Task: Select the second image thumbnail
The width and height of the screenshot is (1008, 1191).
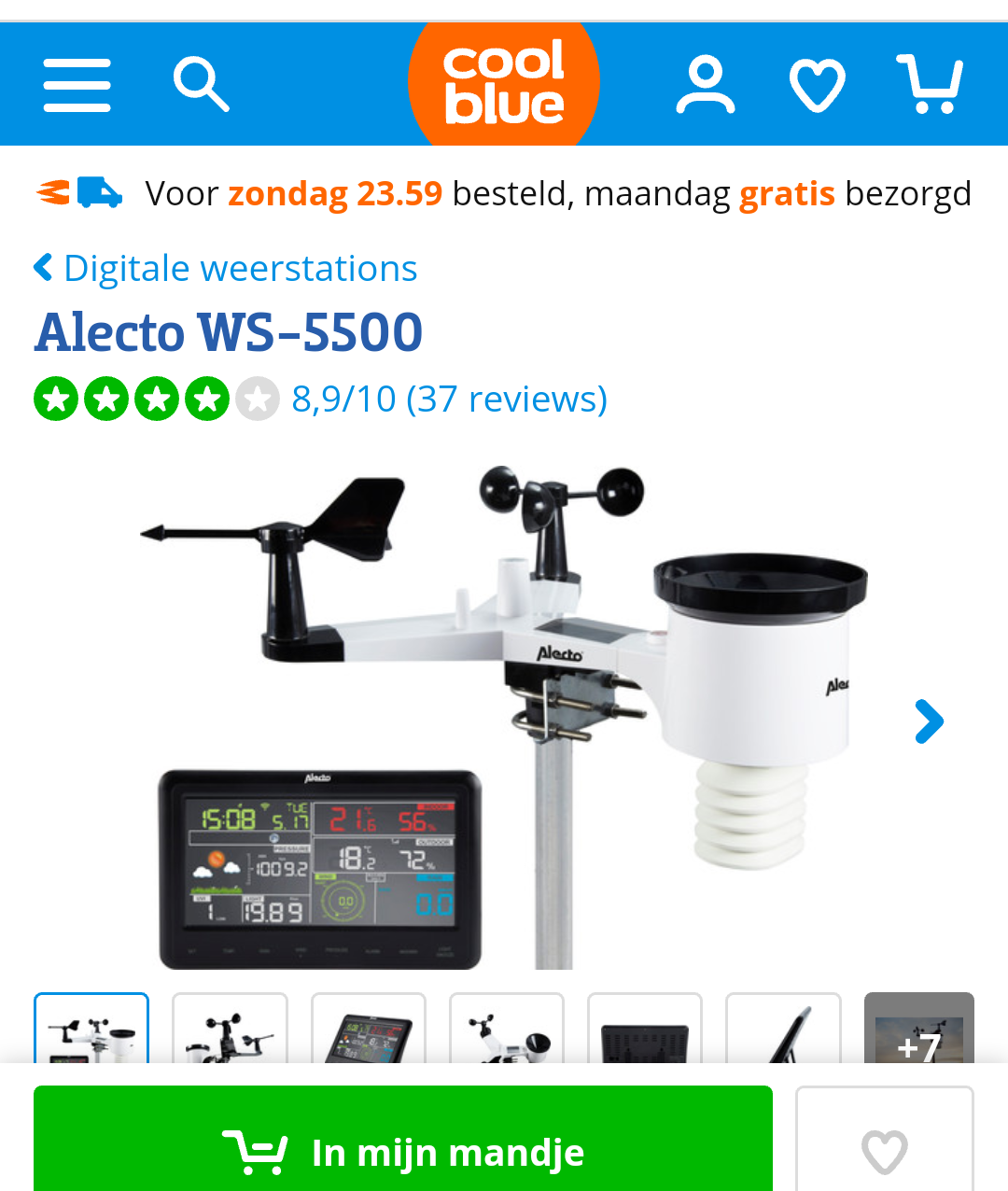Action: point(230,1029)
